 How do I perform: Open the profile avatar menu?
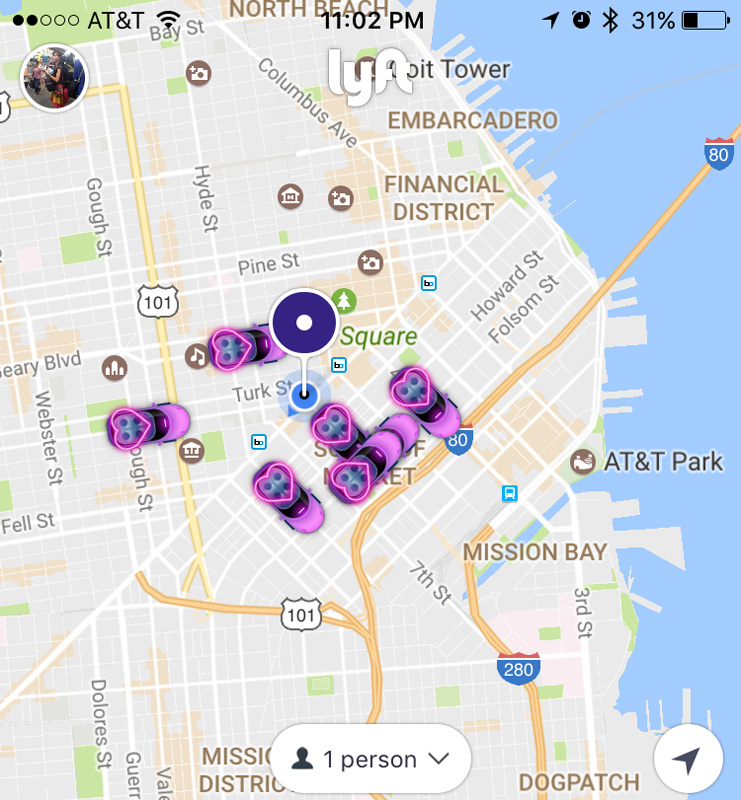click(54, 78)
